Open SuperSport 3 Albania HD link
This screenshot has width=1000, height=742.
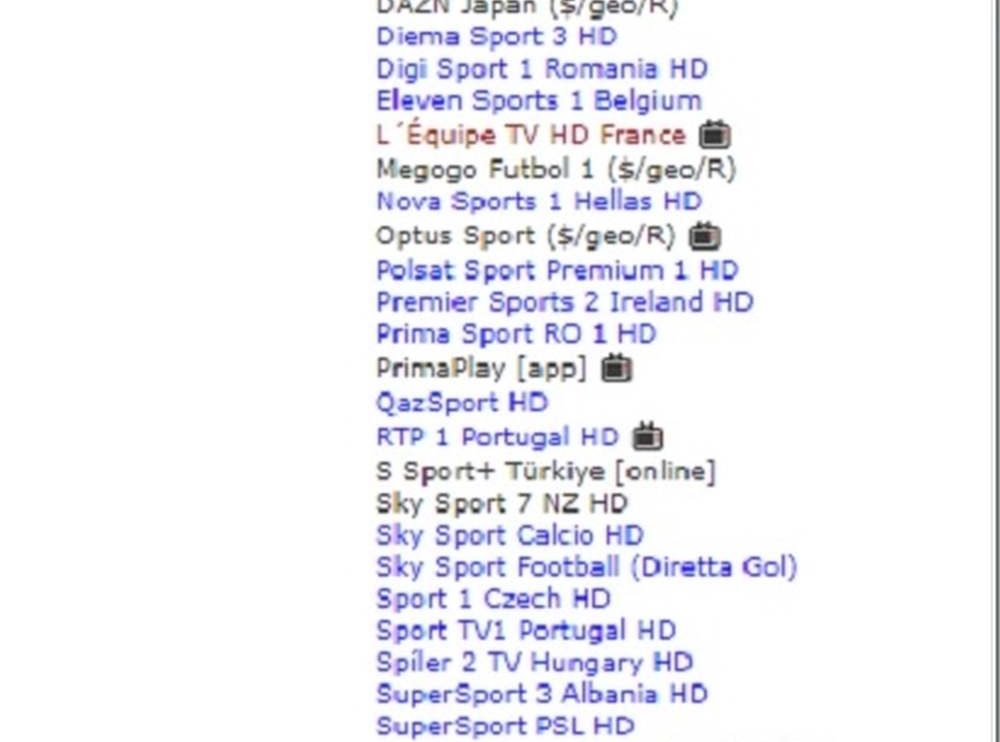[541, 694]
